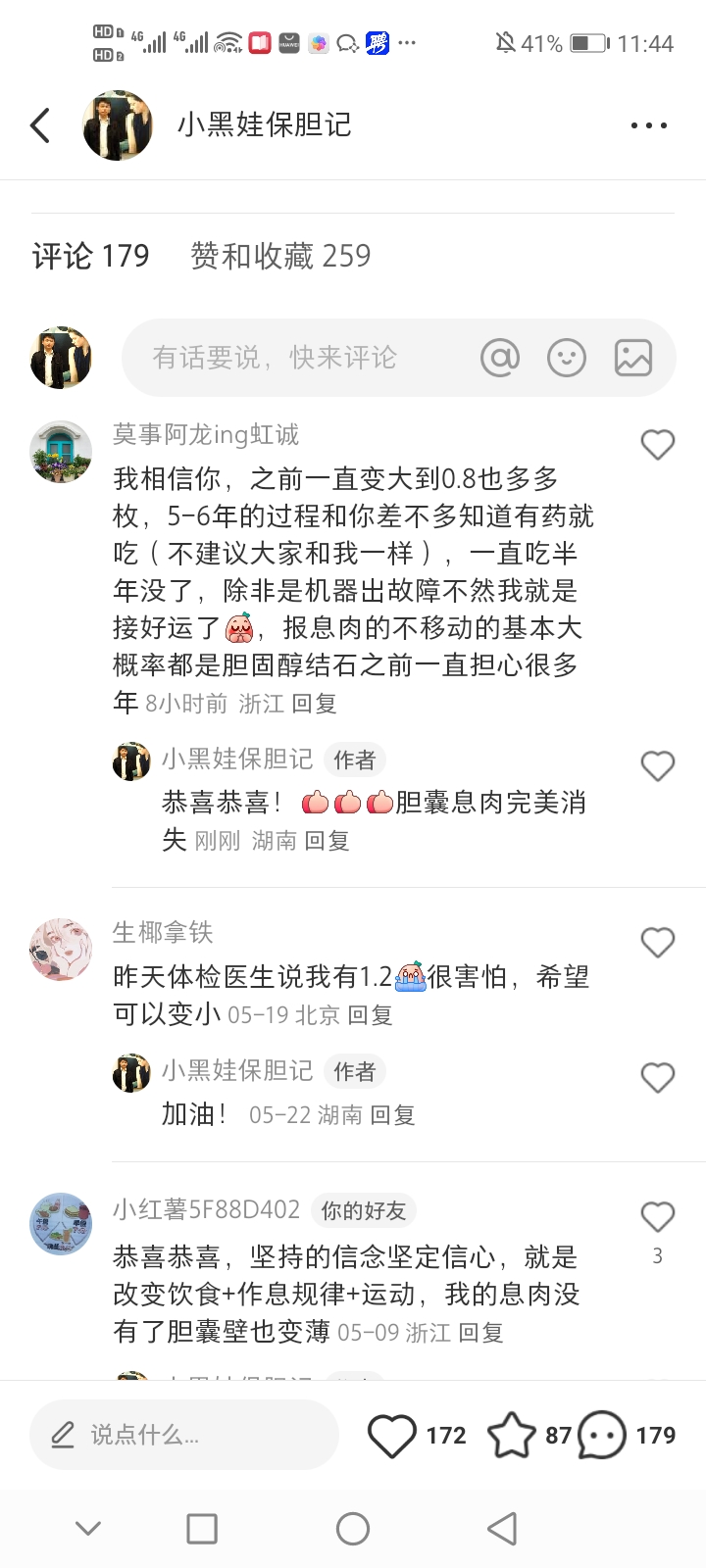The height and width of the screenshot is (1568, 706).
Task: Add post to favorites via star icon
Action: coord(512,1436)
